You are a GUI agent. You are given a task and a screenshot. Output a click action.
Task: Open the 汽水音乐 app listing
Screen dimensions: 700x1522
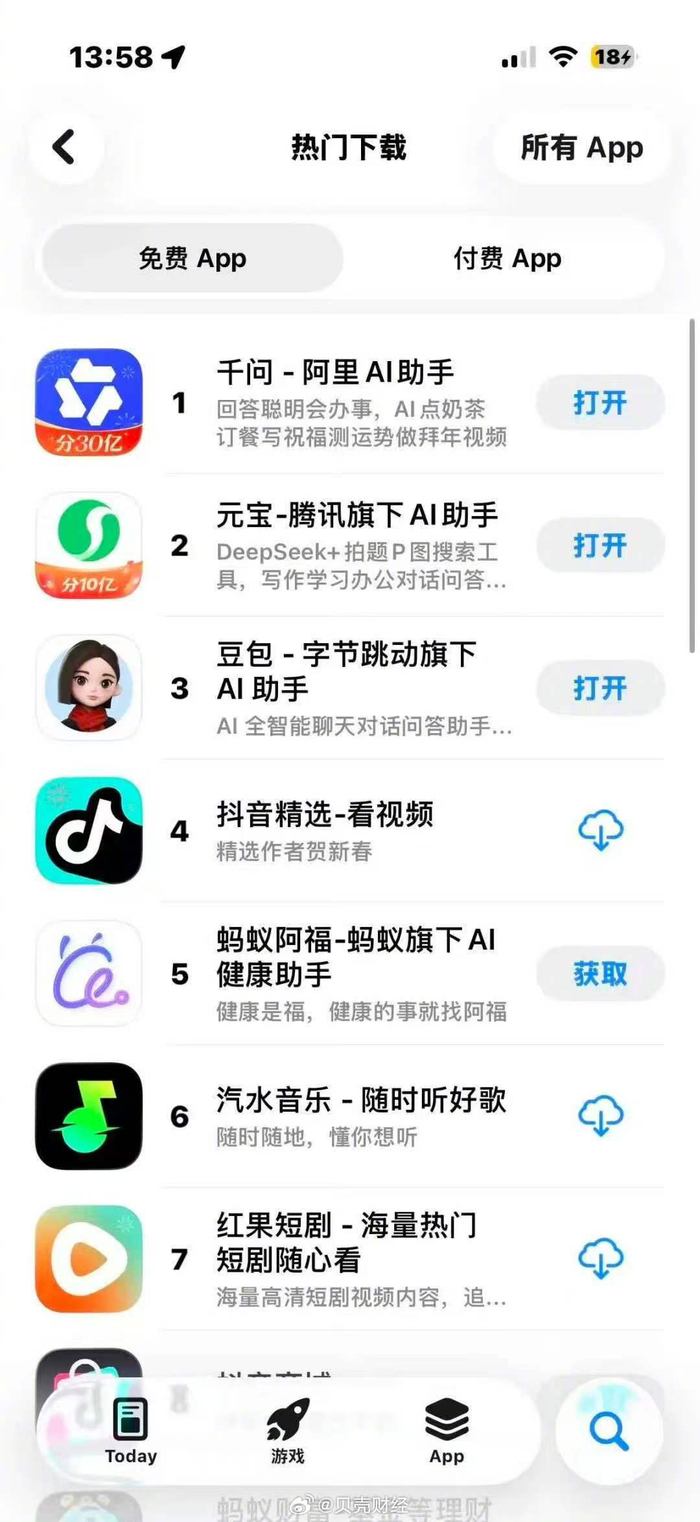click(x=360, y=1101)
